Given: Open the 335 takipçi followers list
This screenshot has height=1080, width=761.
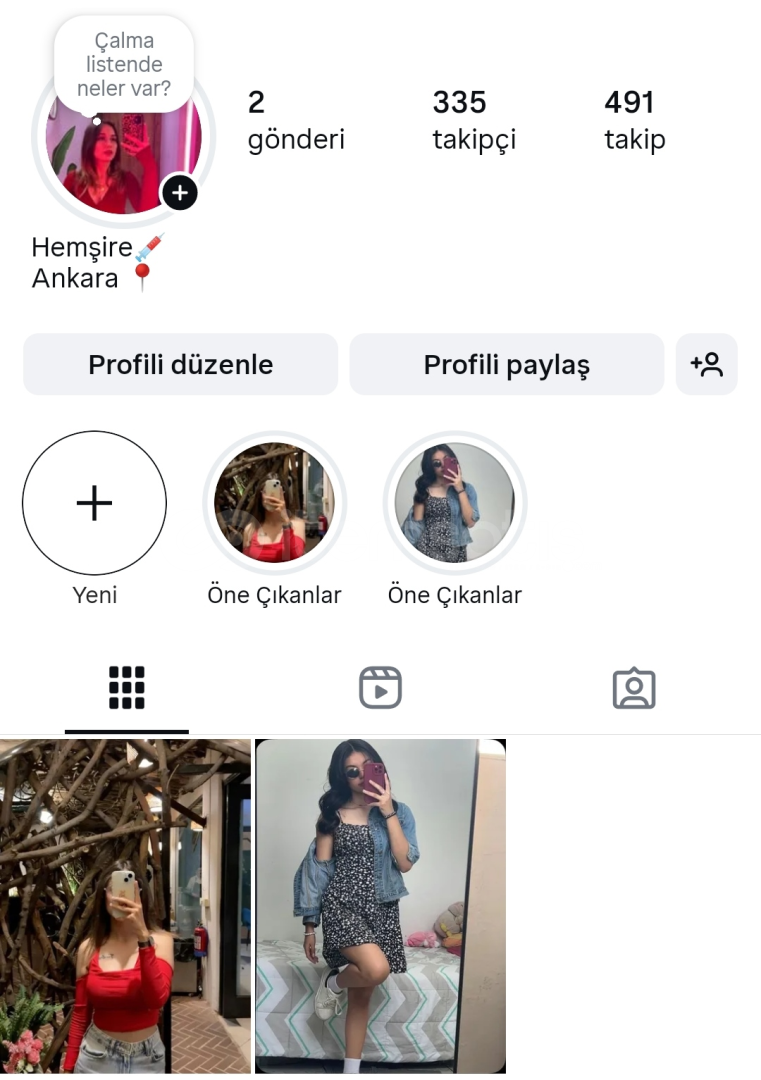Looking at the screenshot, I should pyautogui.click(x=473, y=120).
